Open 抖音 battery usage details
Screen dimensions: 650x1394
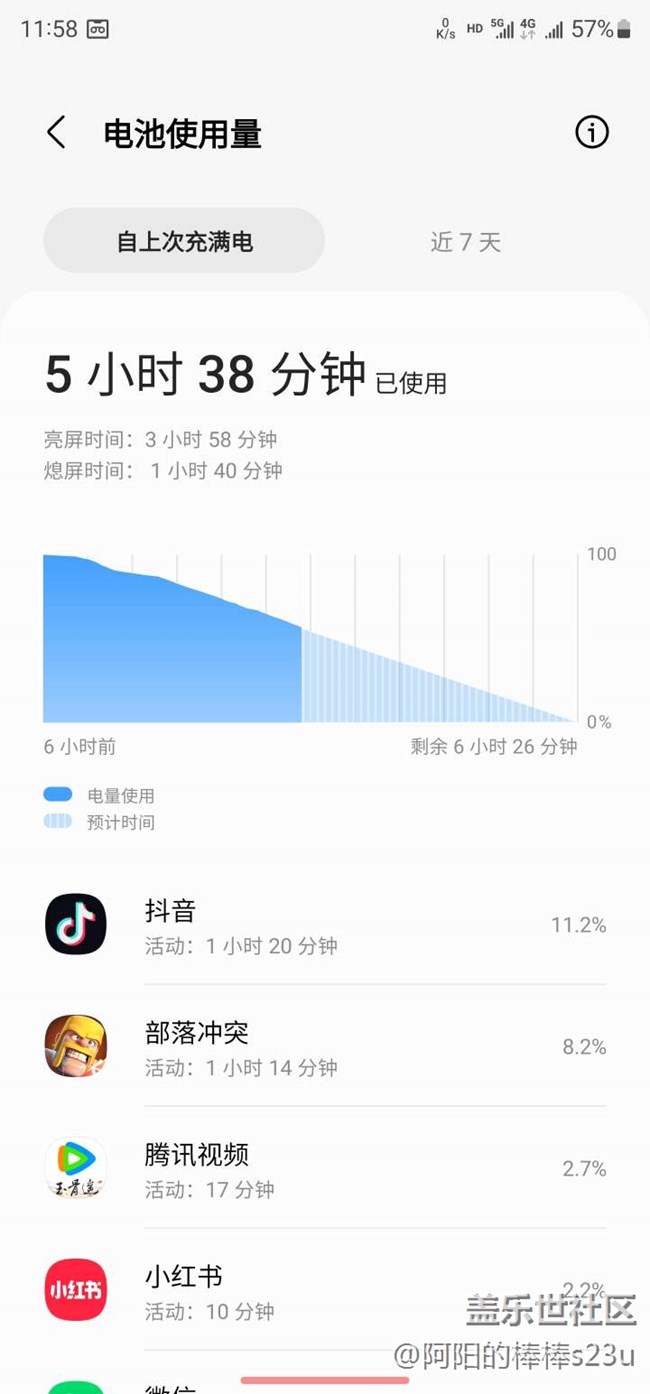(325, 925)
